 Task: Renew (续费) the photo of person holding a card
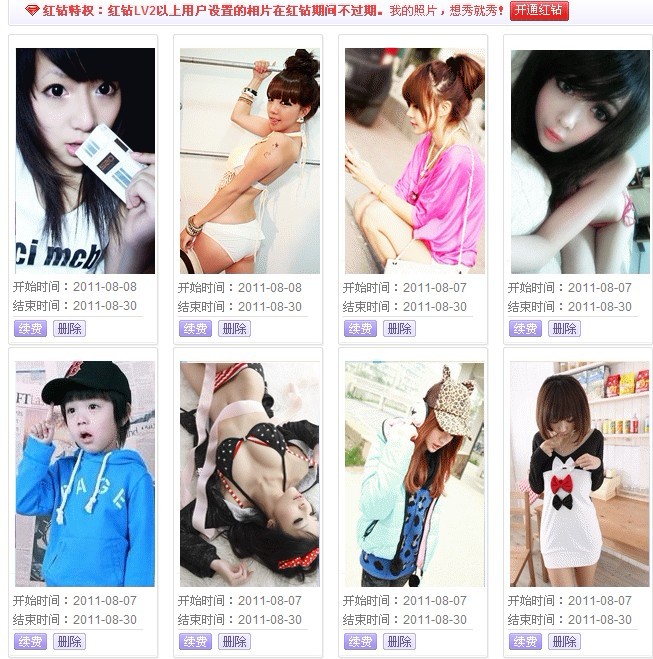(x=30, y=328)
